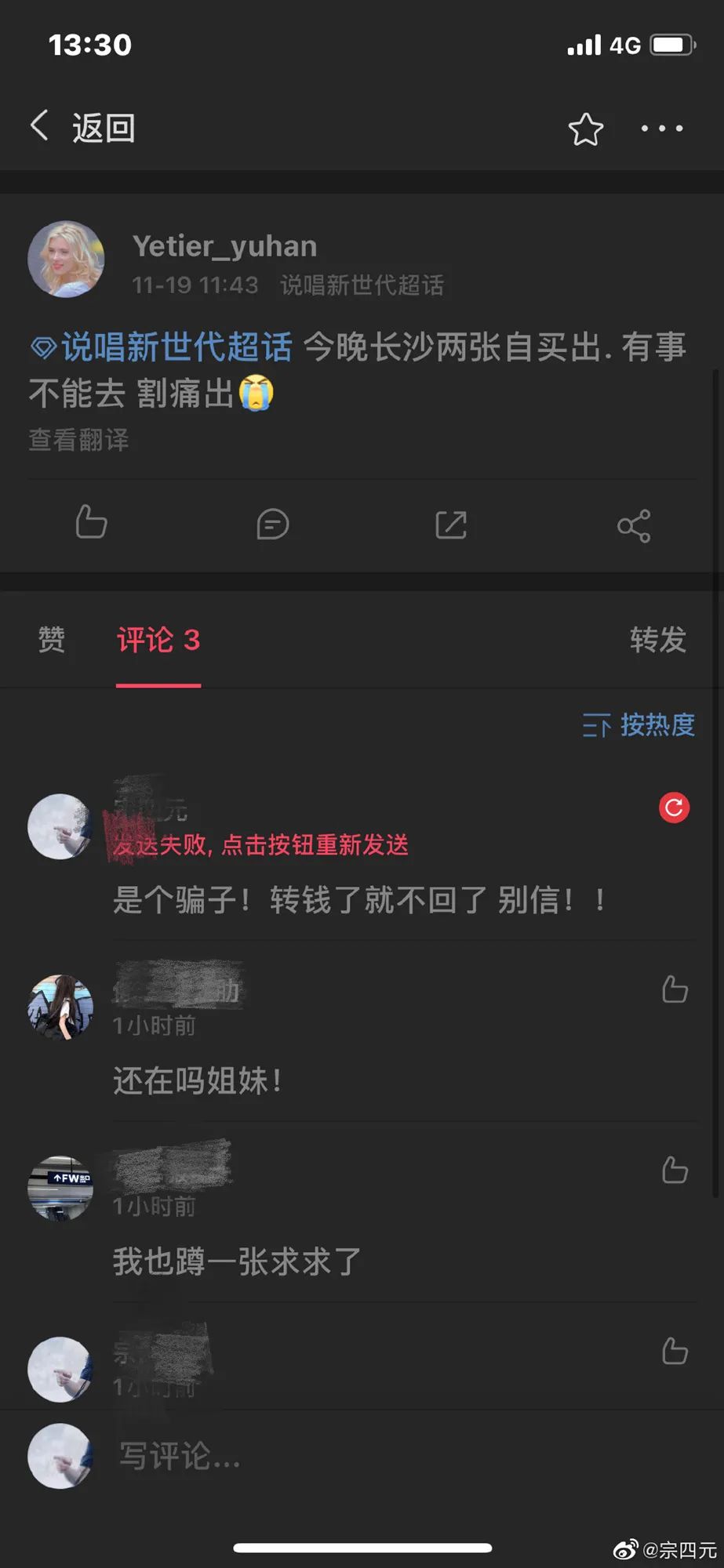Like the bottom comment with thumbs-up

click(x=675, y=1352)
